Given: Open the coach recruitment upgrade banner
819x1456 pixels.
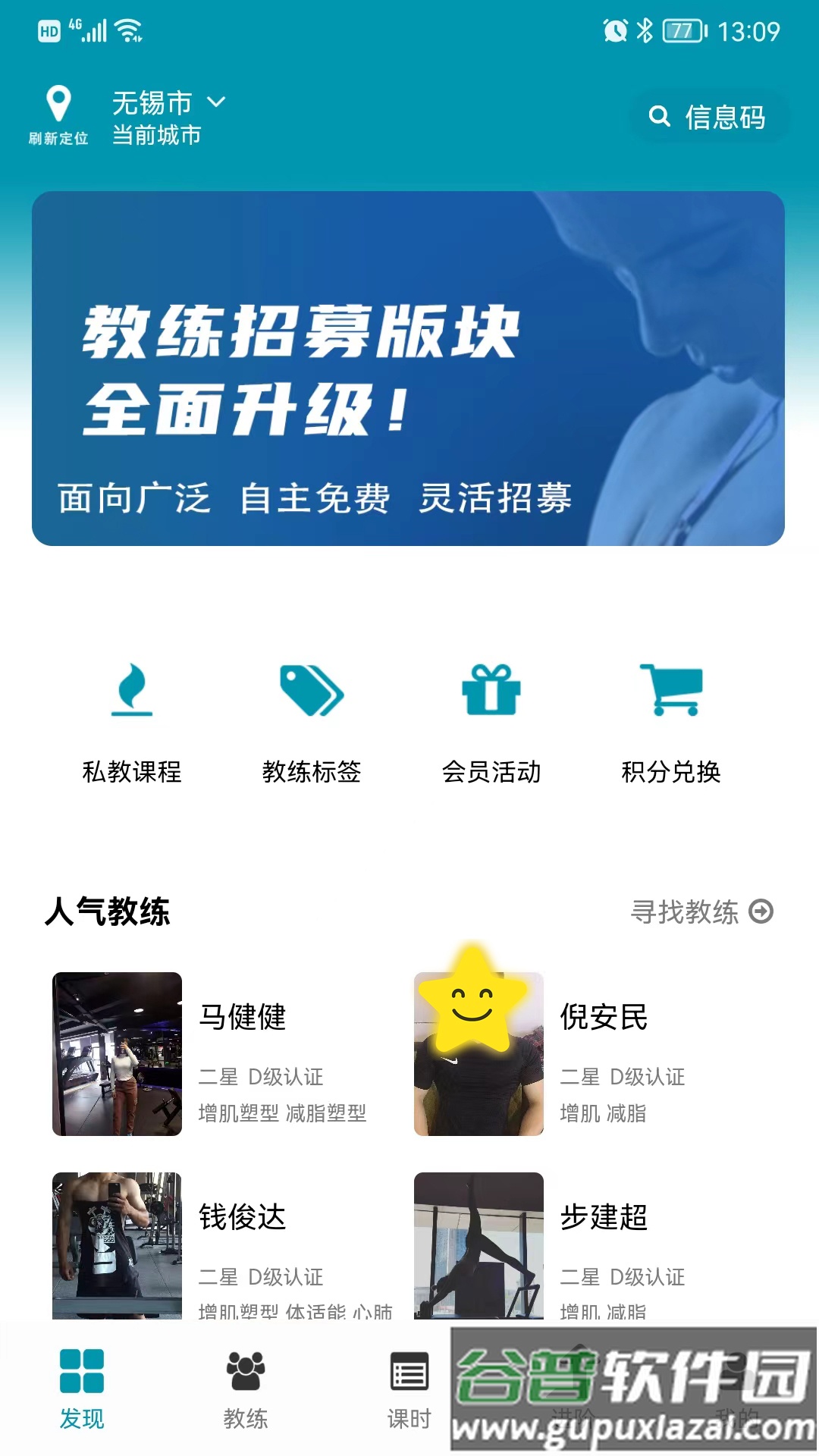Looking at the screenshot, I should 409,368.
